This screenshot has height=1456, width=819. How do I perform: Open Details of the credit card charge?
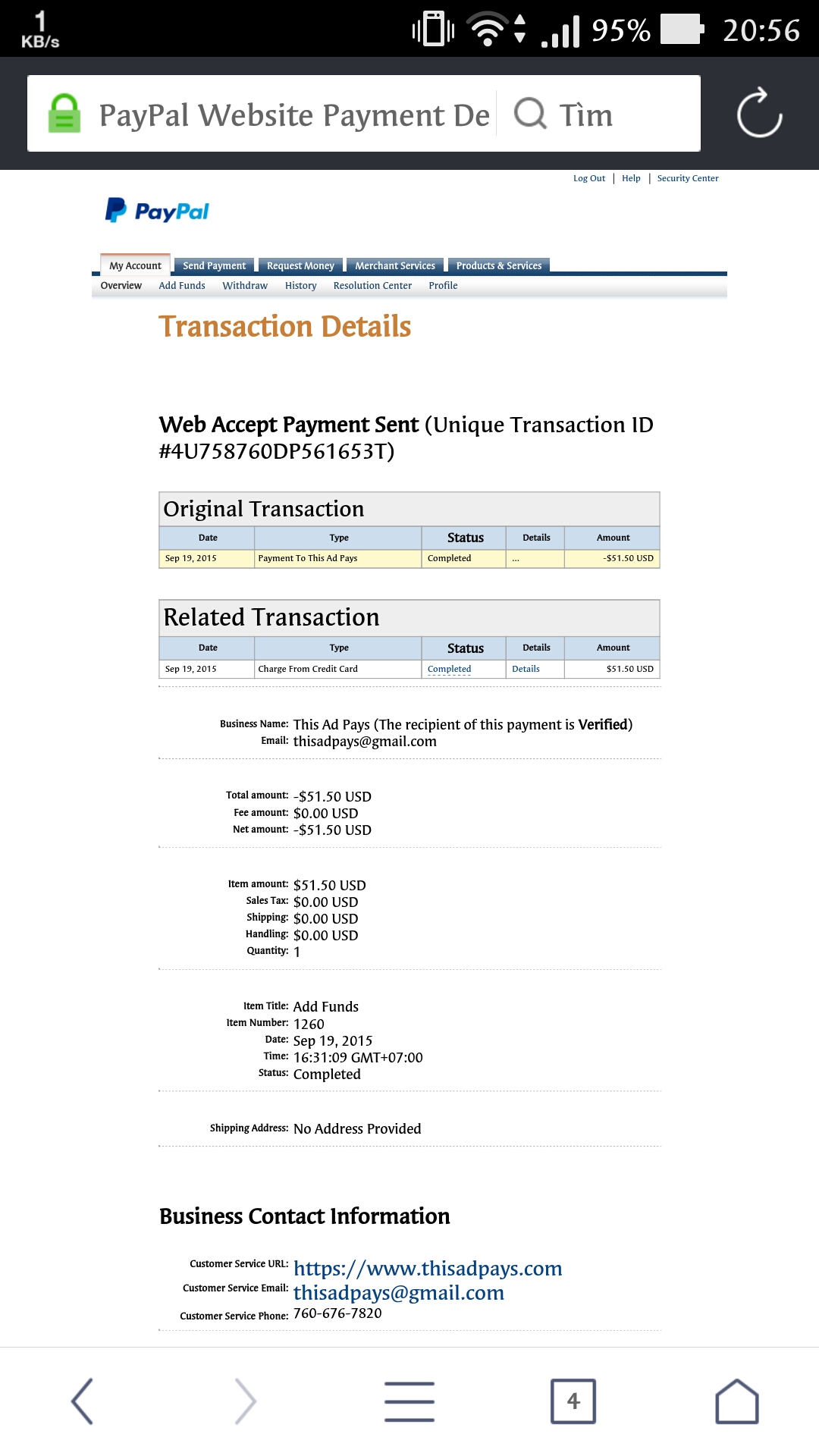526,669
